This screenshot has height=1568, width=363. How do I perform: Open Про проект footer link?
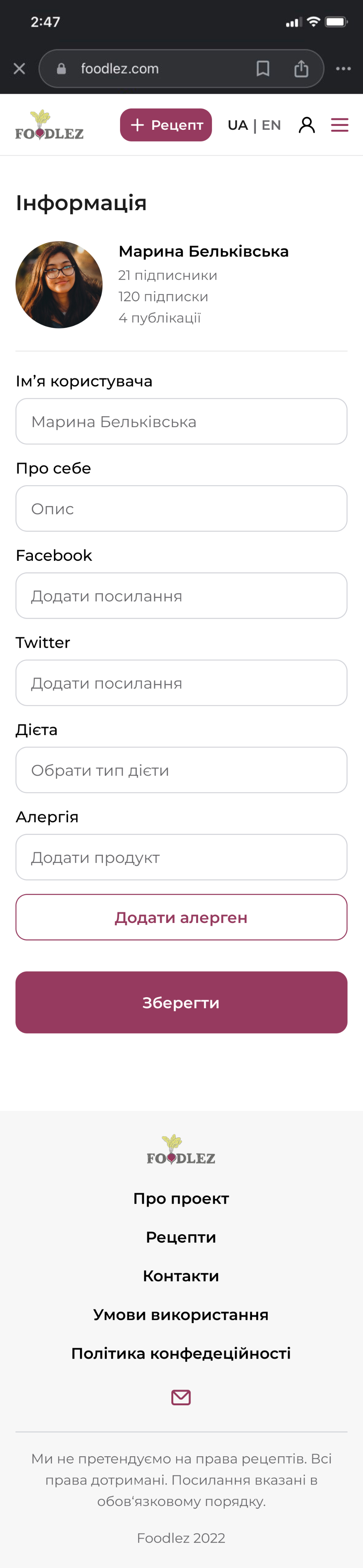coord(181,1199)
